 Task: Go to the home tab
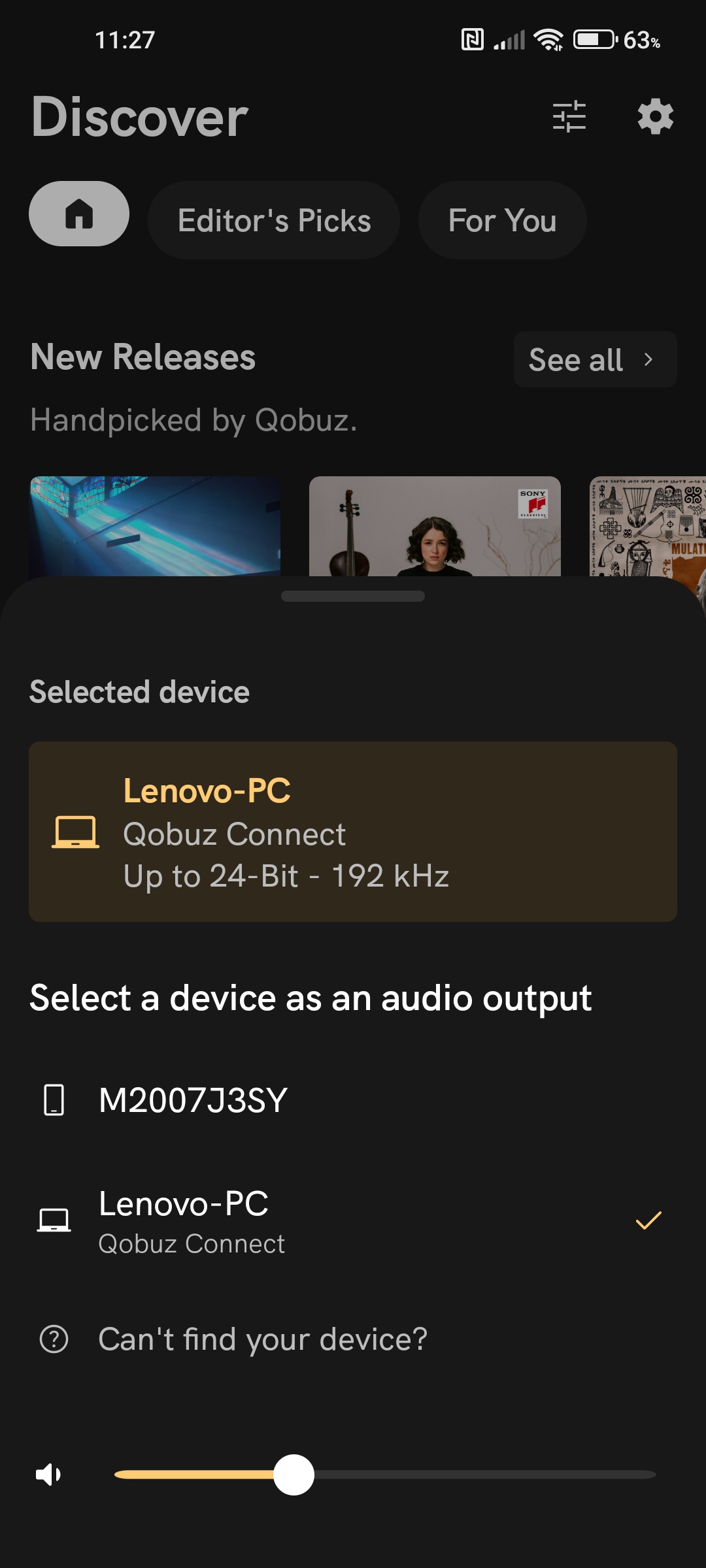[x=79, y=214]
